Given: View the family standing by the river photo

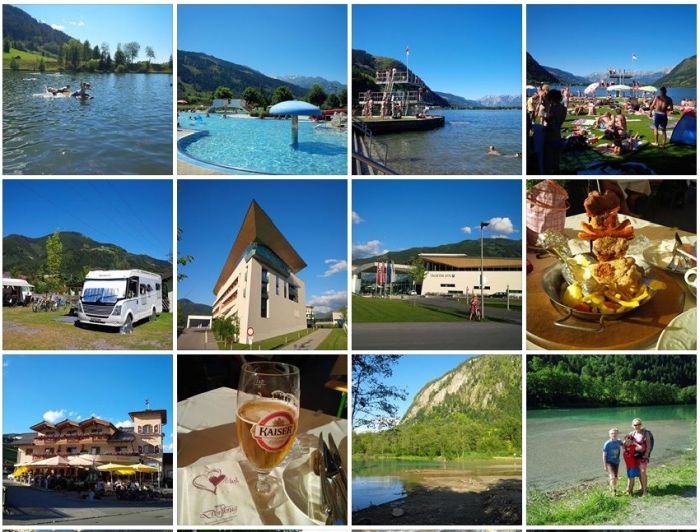Looking at the screenshot, I should point(611,439).
